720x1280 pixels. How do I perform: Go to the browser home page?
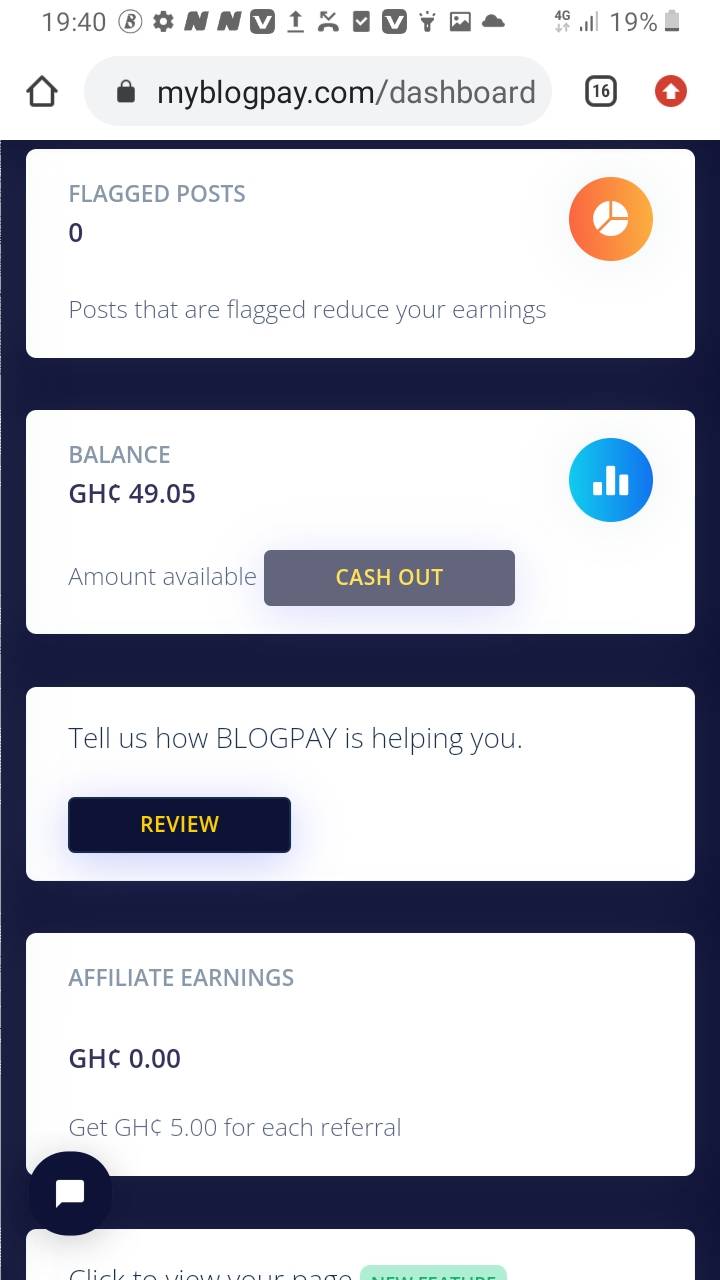(42, 92)
